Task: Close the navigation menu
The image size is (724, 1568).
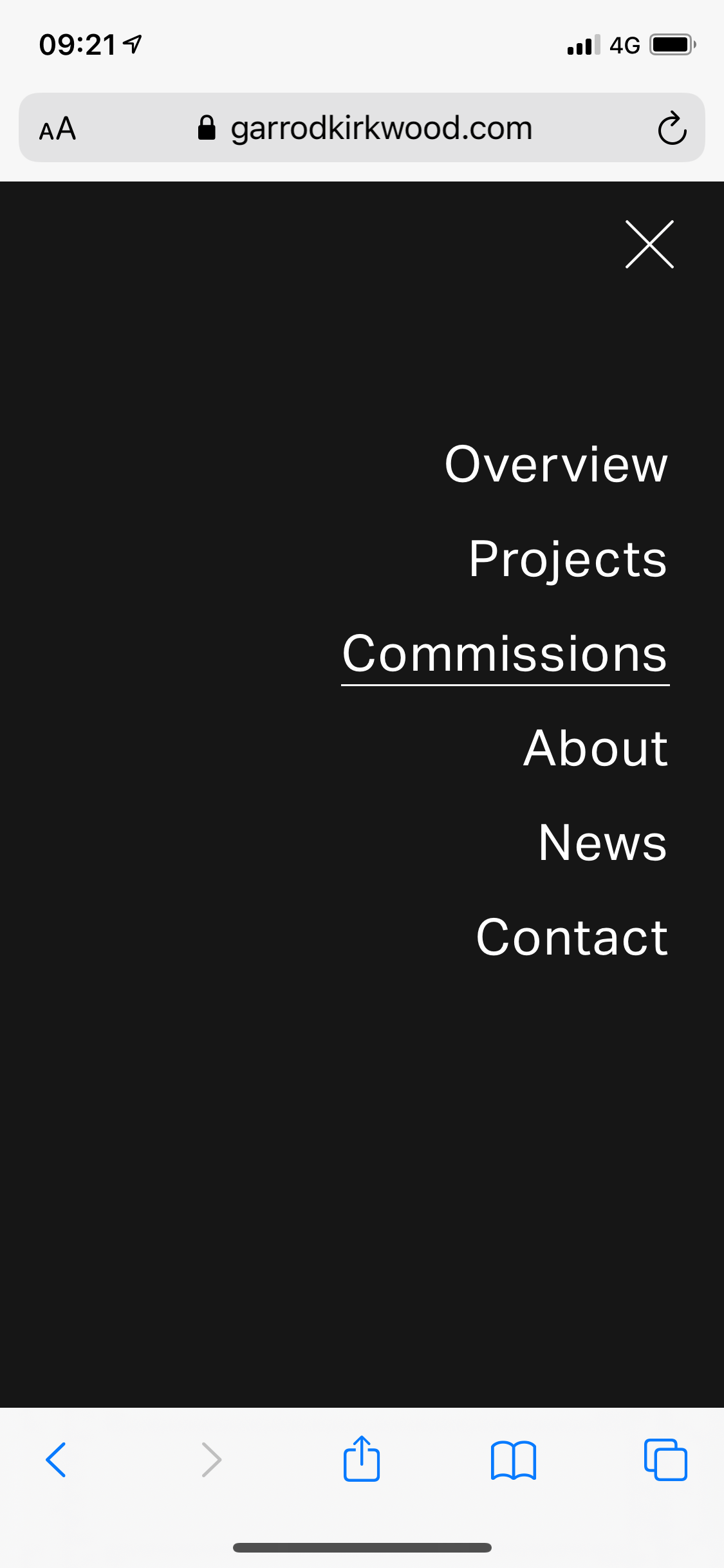Action: point(649,244)
